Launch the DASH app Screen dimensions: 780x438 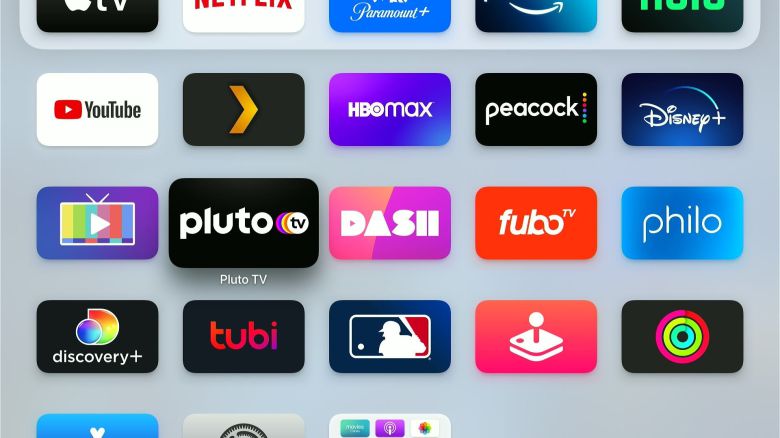coord(390,223)
